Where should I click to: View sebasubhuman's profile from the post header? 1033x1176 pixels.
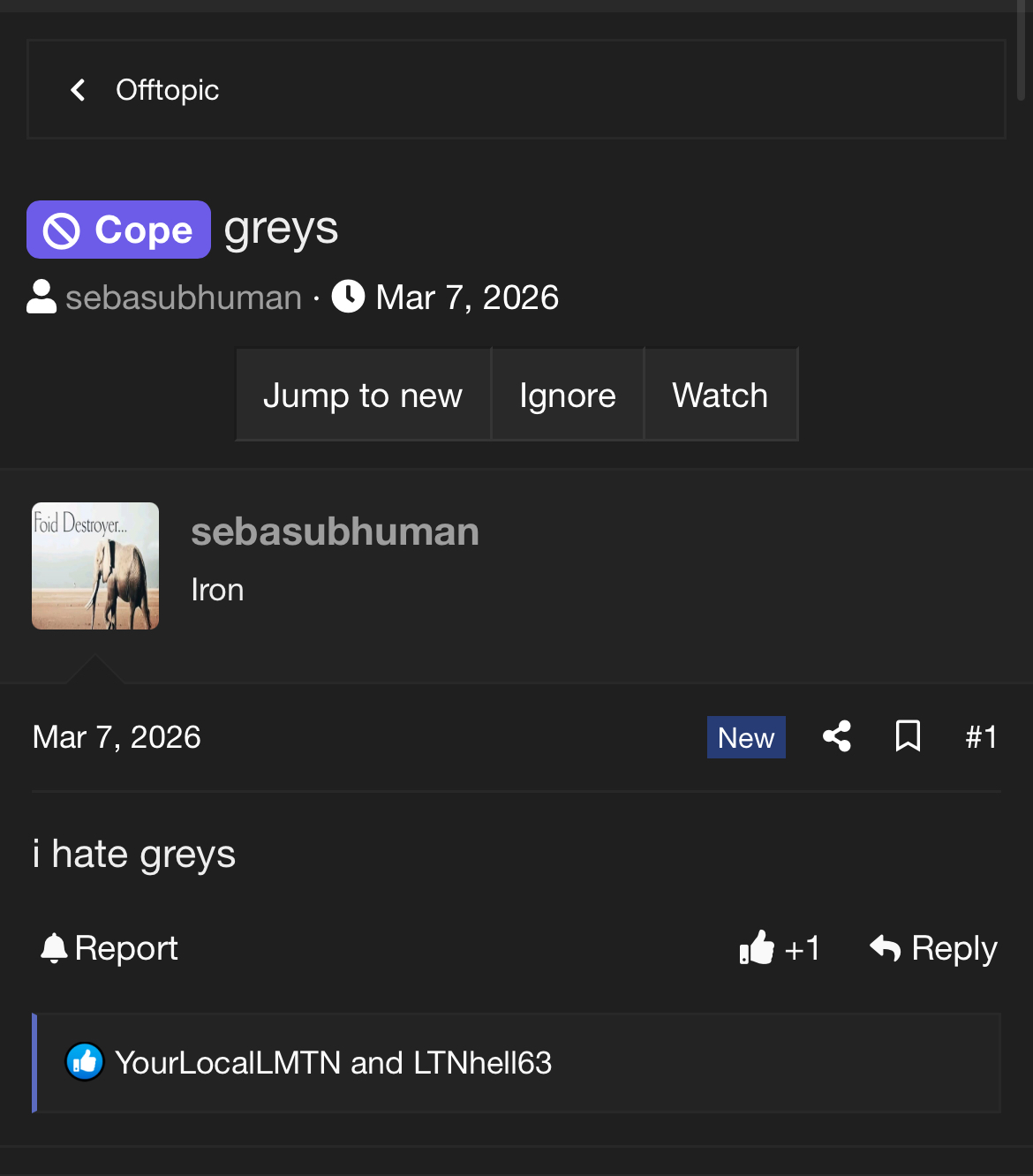point(335,531)
